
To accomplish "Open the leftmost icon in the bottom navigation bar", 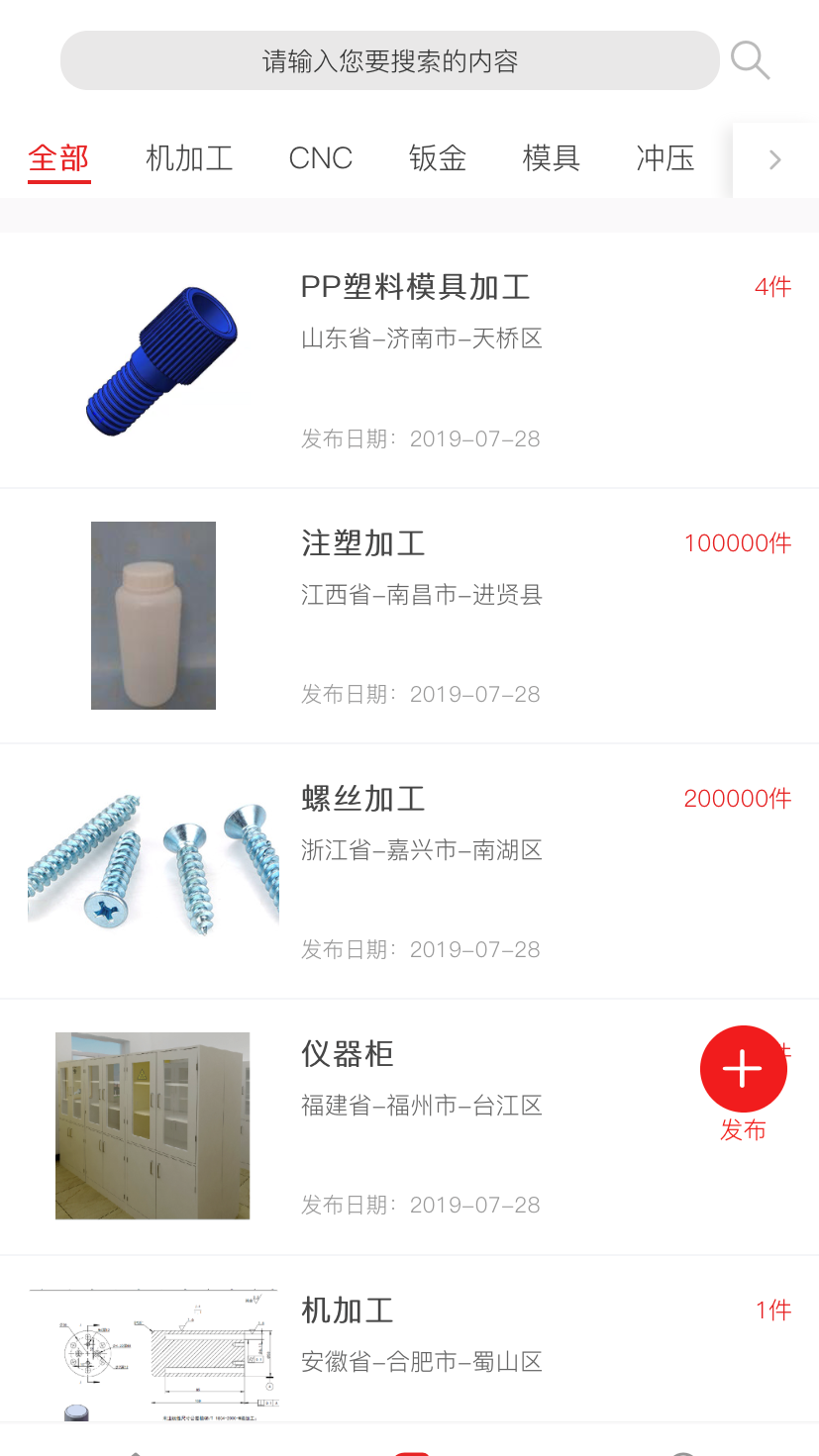I will (136, 1447).
